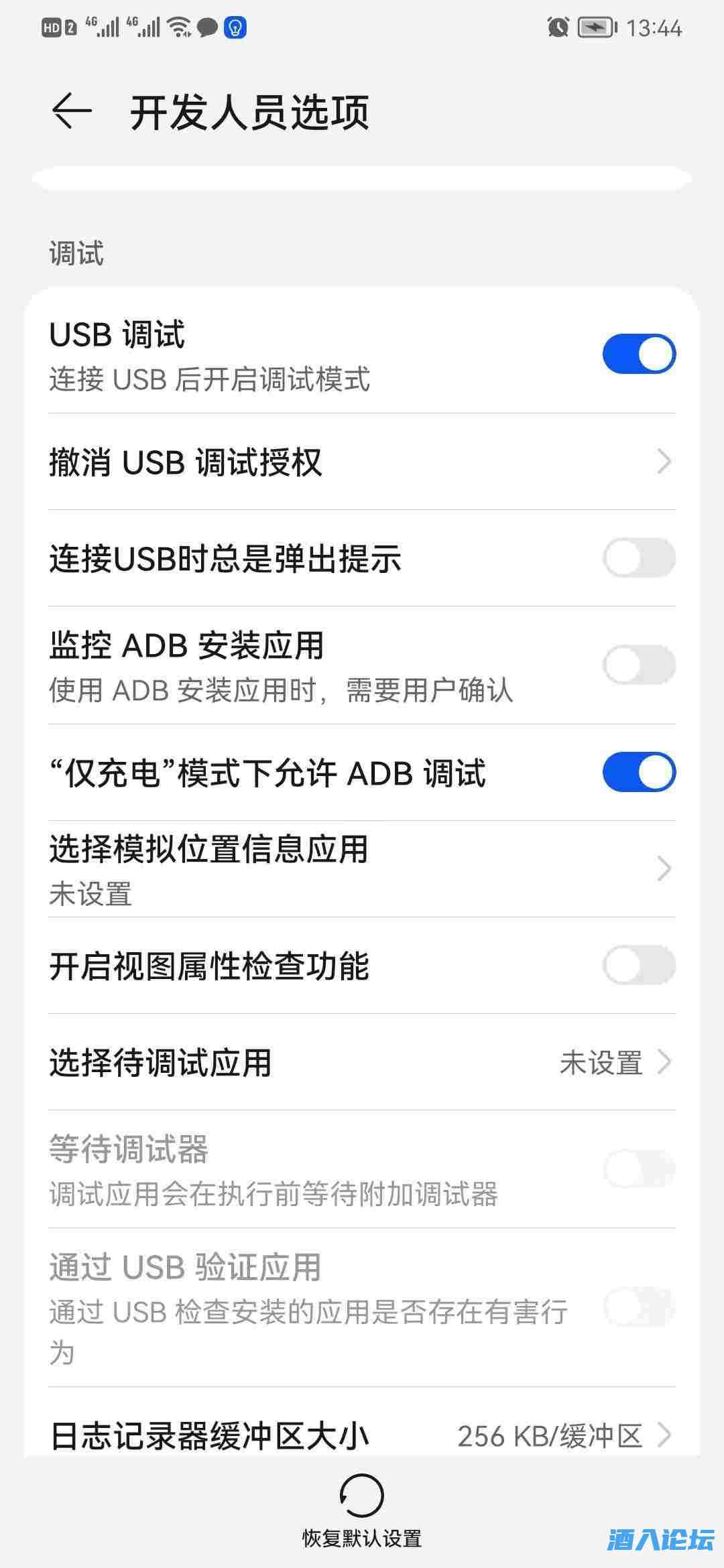Tap the alarm clock status bar icon

click(x=558, y=27)
